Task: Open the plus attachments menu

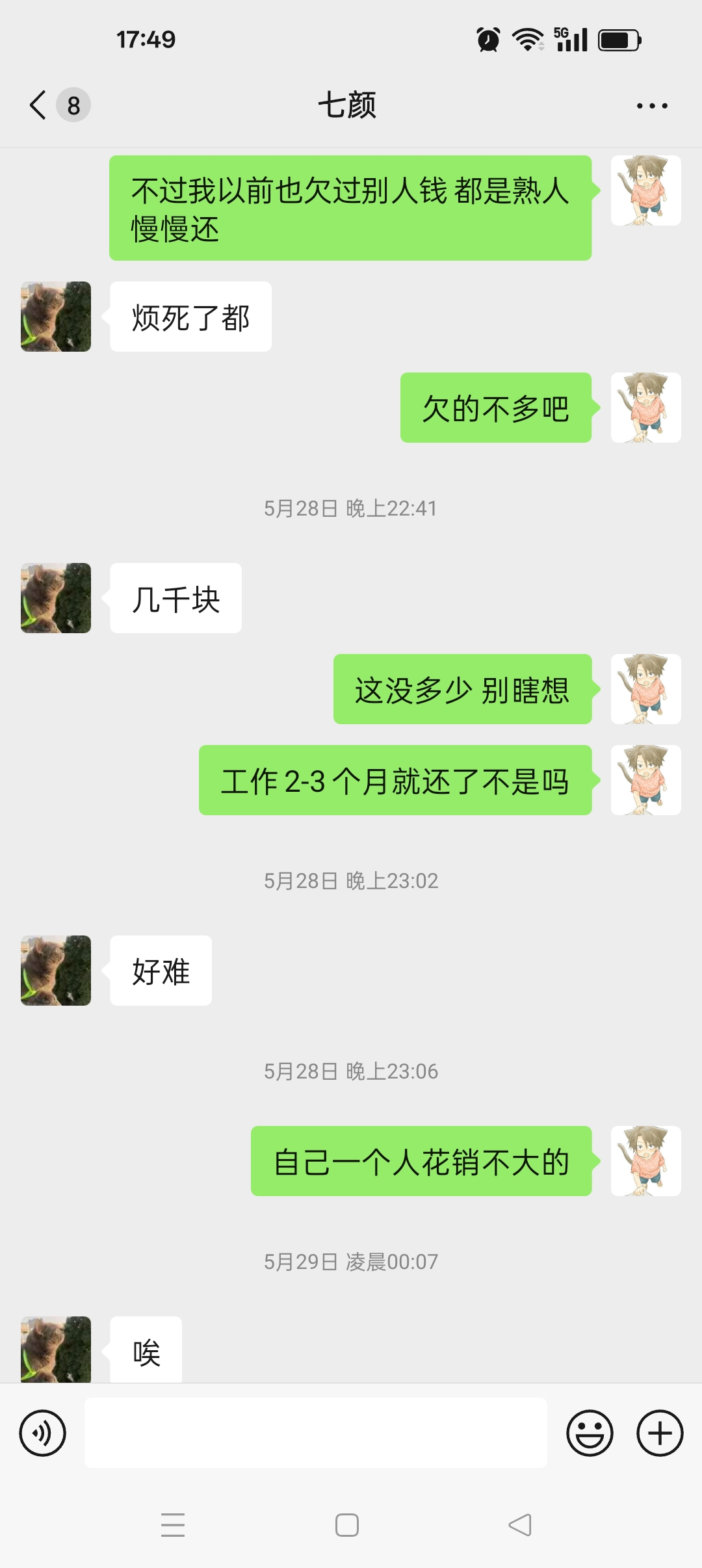Action: [659, 1433]
